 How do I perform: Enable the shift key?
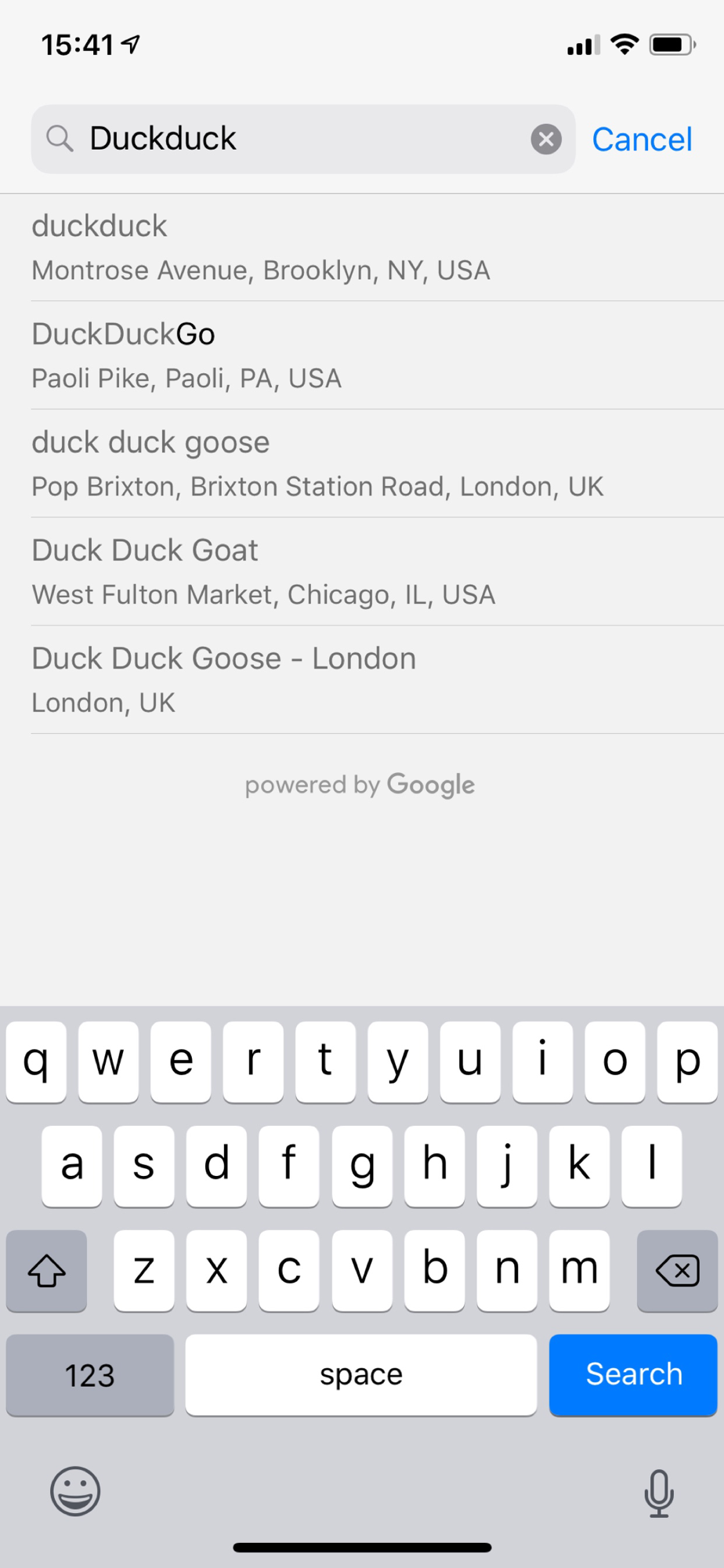pyautogui.click(x=46, y=1270)
